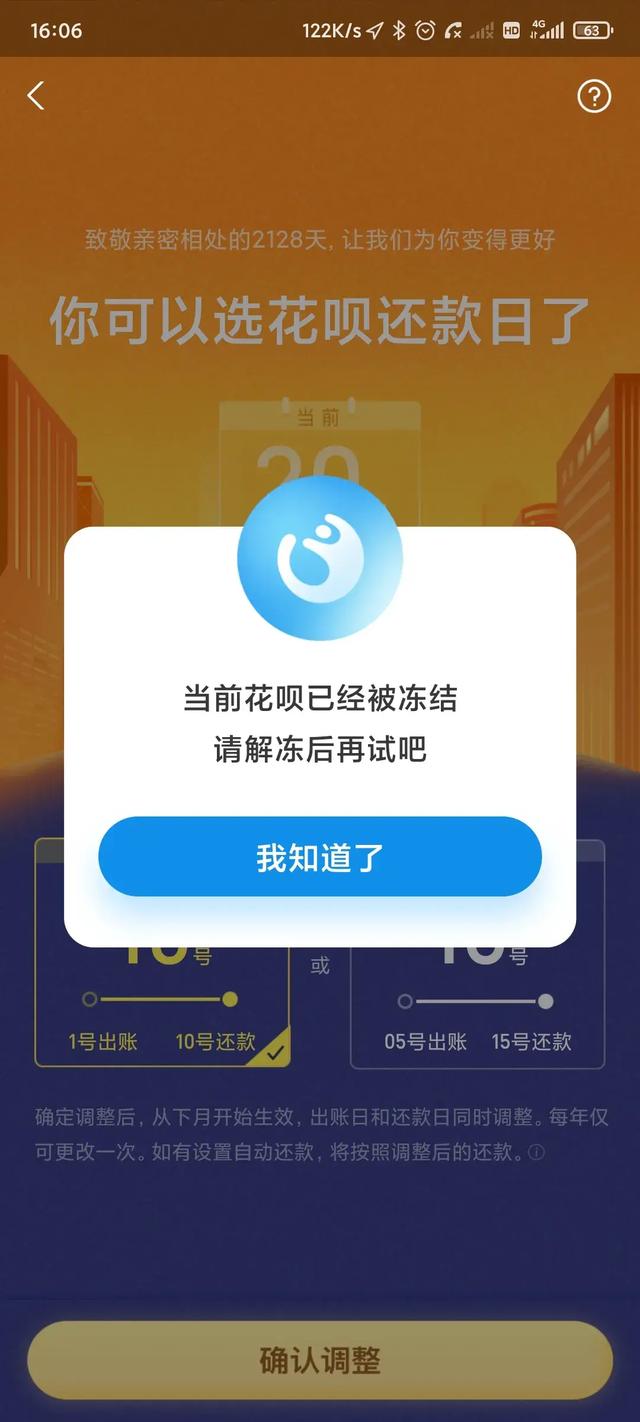Open the help question mark icon

click(594, 96)
